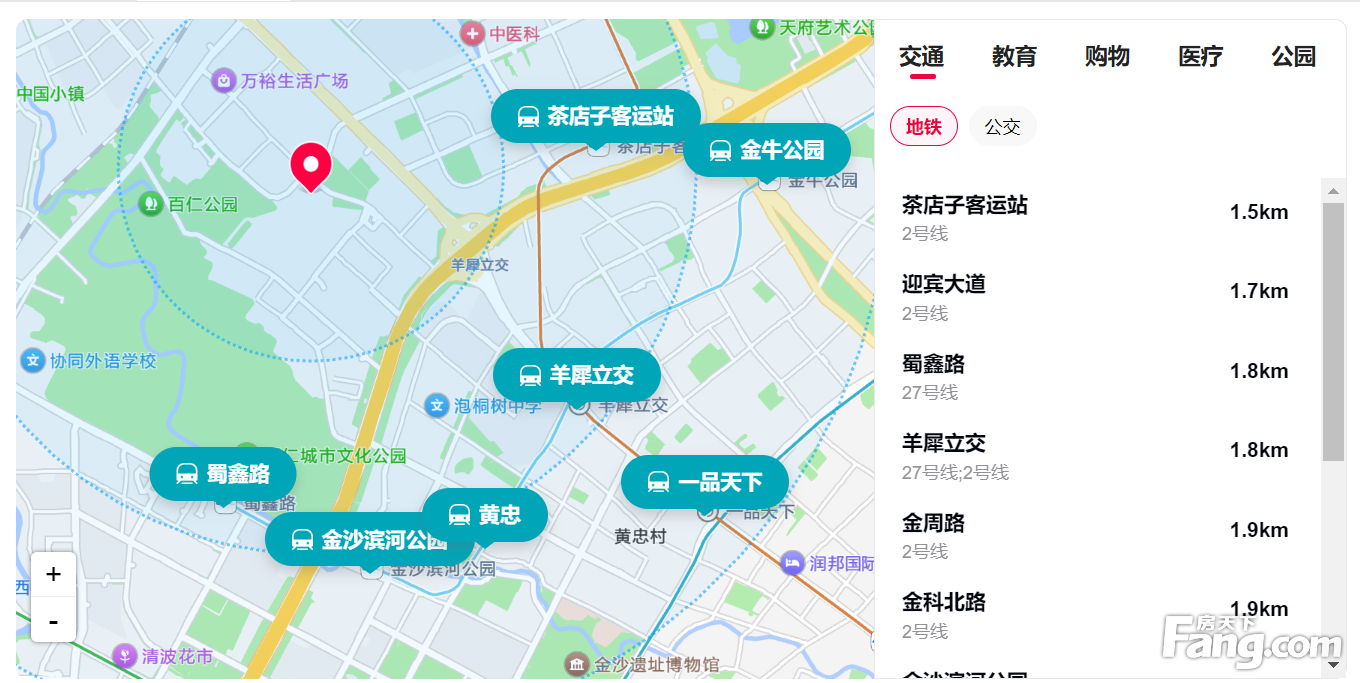Tap the 一品天下 marker on the map
Image resolution: width=1360 pixels, height=683 pixels.
[x=705, y=482]
